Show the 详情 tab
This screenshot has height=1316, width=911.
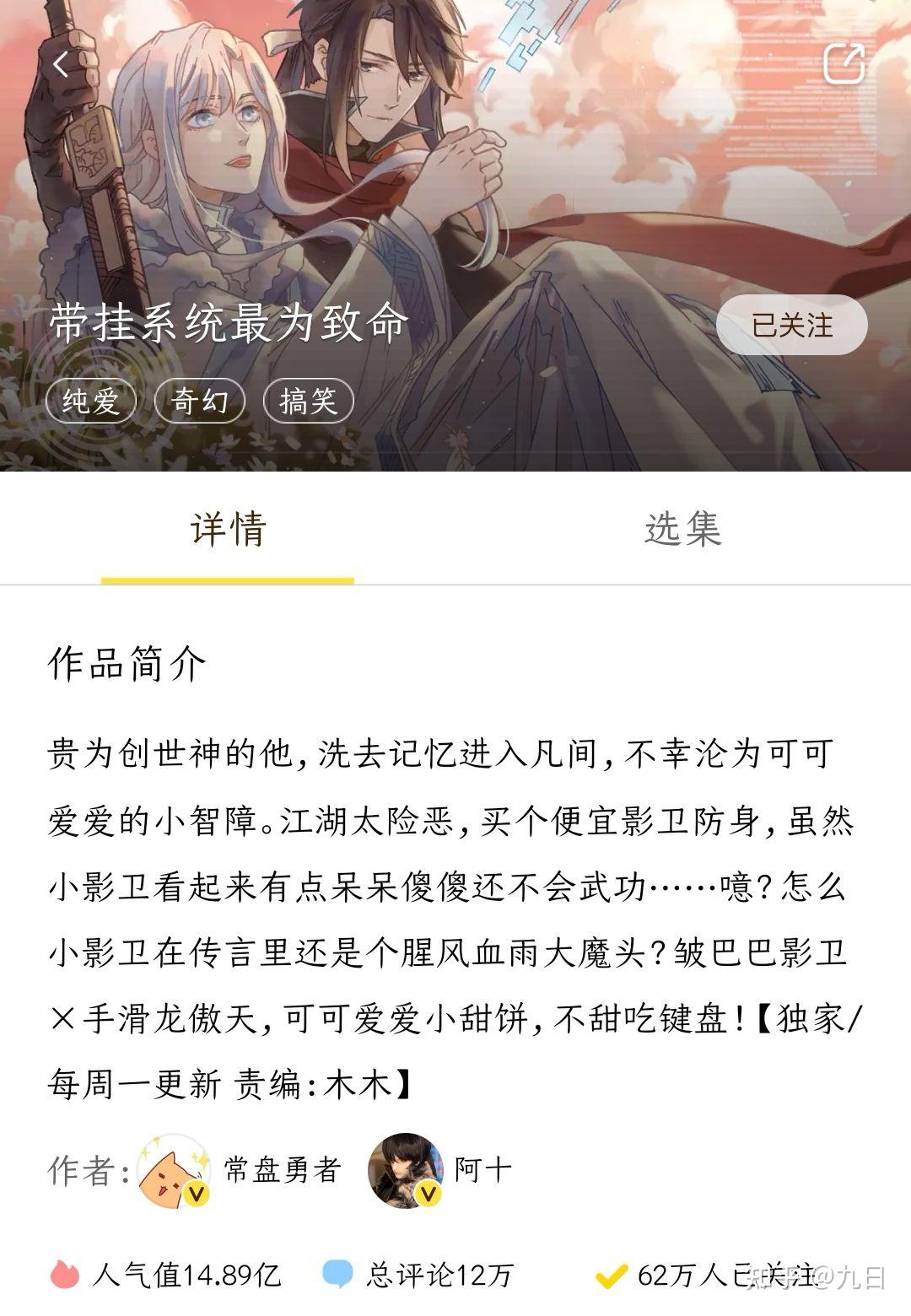tap(228, 529)
